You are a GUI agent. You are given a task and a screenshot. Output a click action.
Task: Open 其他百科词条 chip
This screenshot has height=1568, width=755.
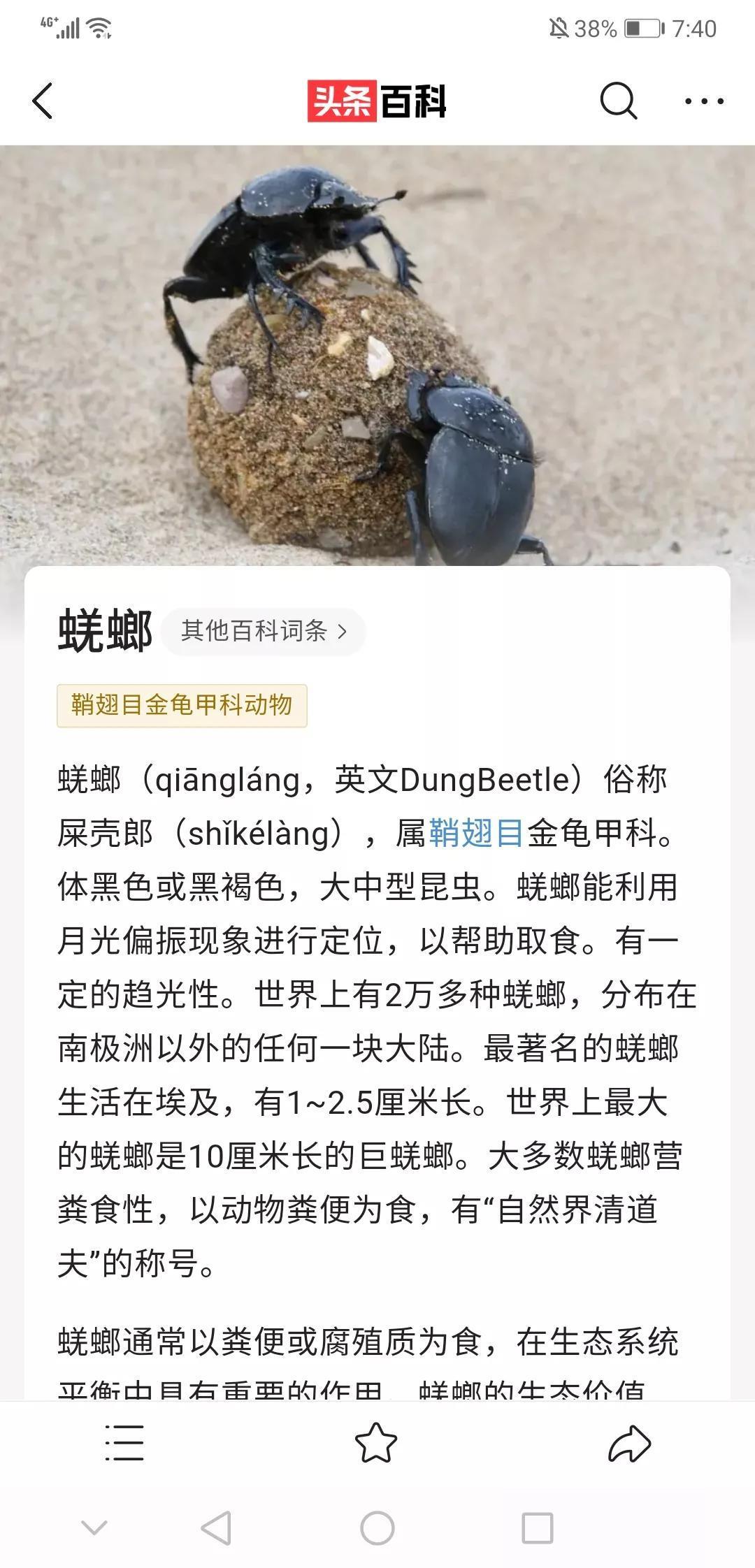click(x=264, y=631)
